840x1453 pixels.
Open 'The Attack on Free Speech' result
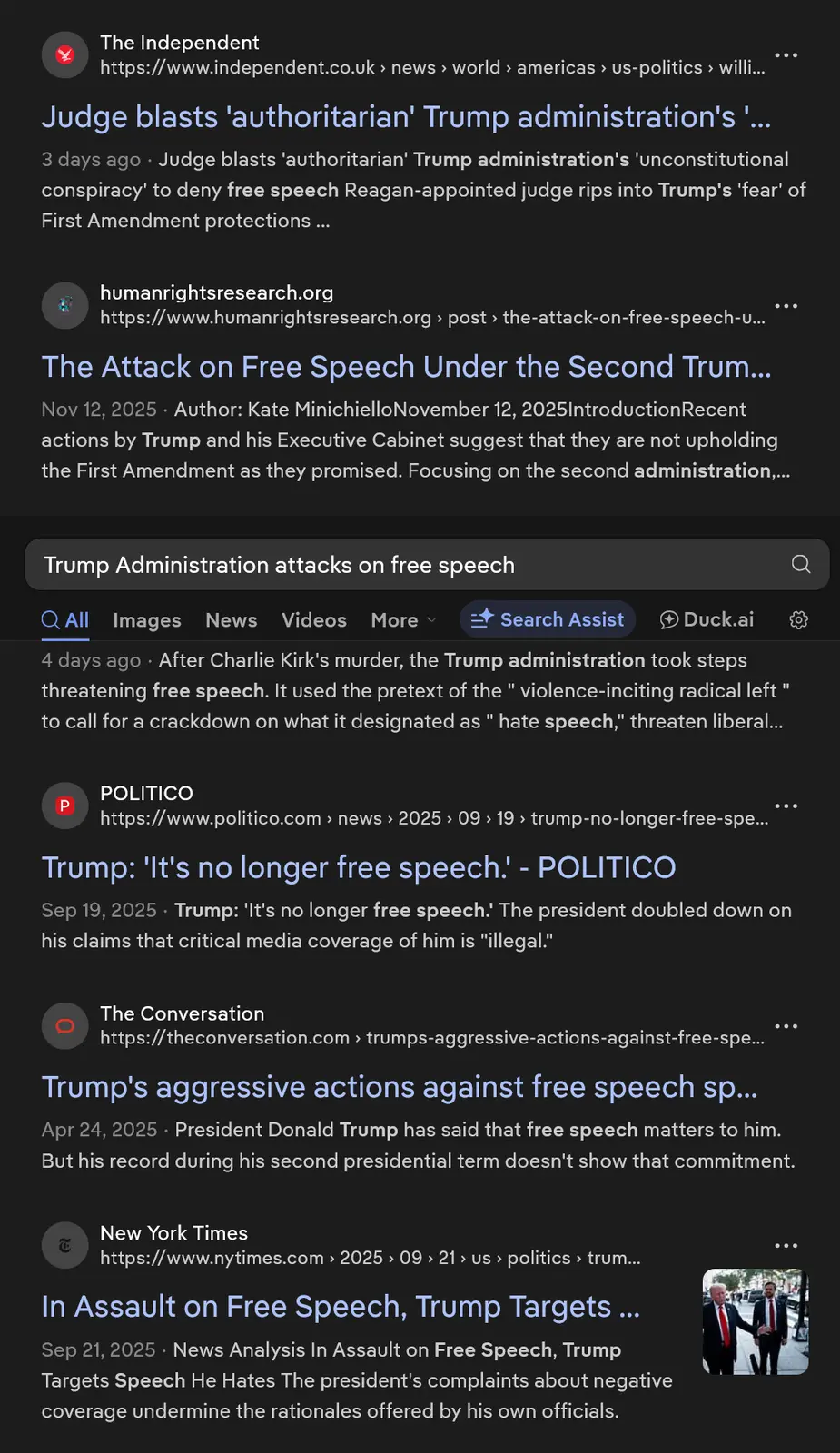(406, 367)
